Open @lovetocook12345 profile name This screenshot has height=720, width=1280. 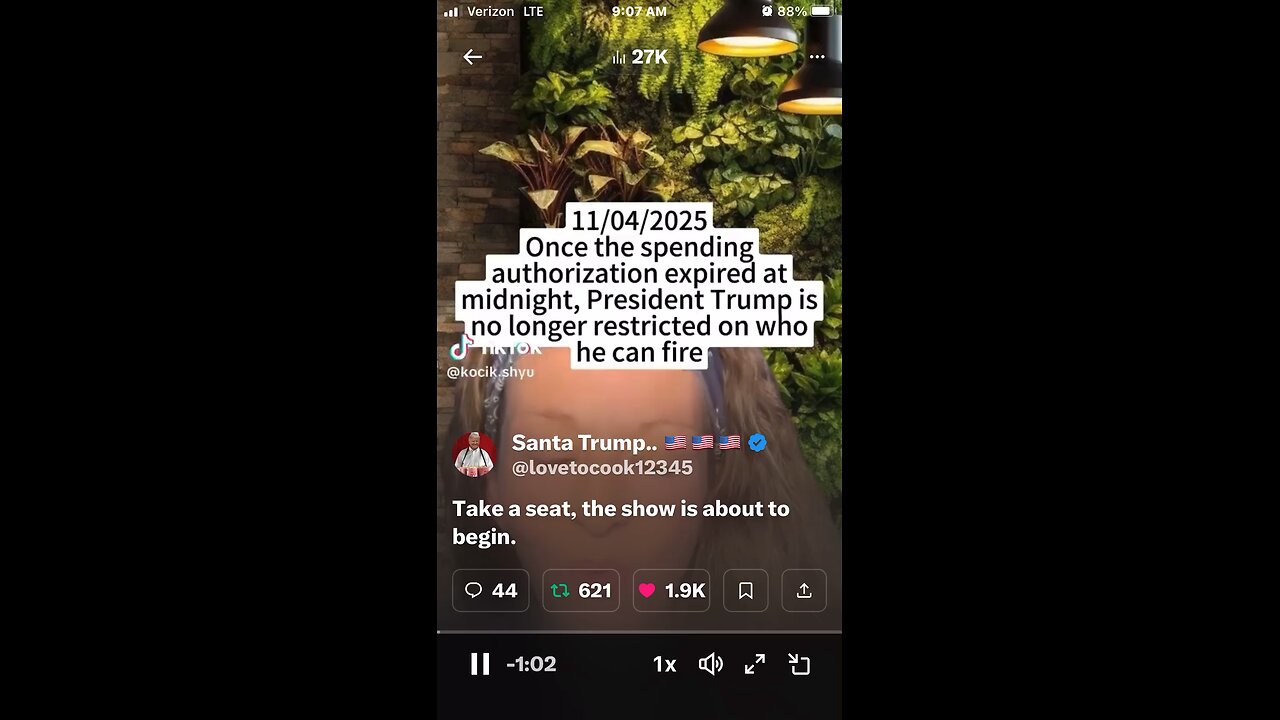click(602, 467)
